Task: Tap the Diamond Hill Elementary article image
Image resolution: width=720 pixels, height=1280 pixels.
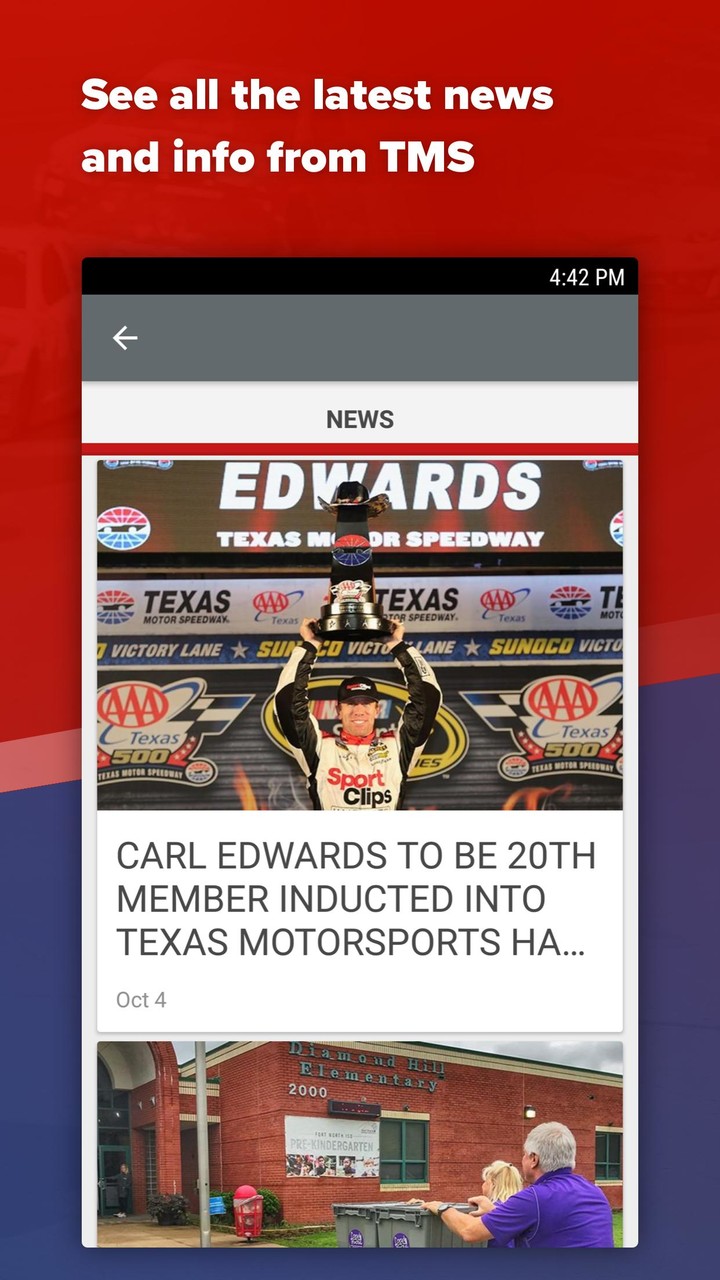Action: (x=360, y=1140)
